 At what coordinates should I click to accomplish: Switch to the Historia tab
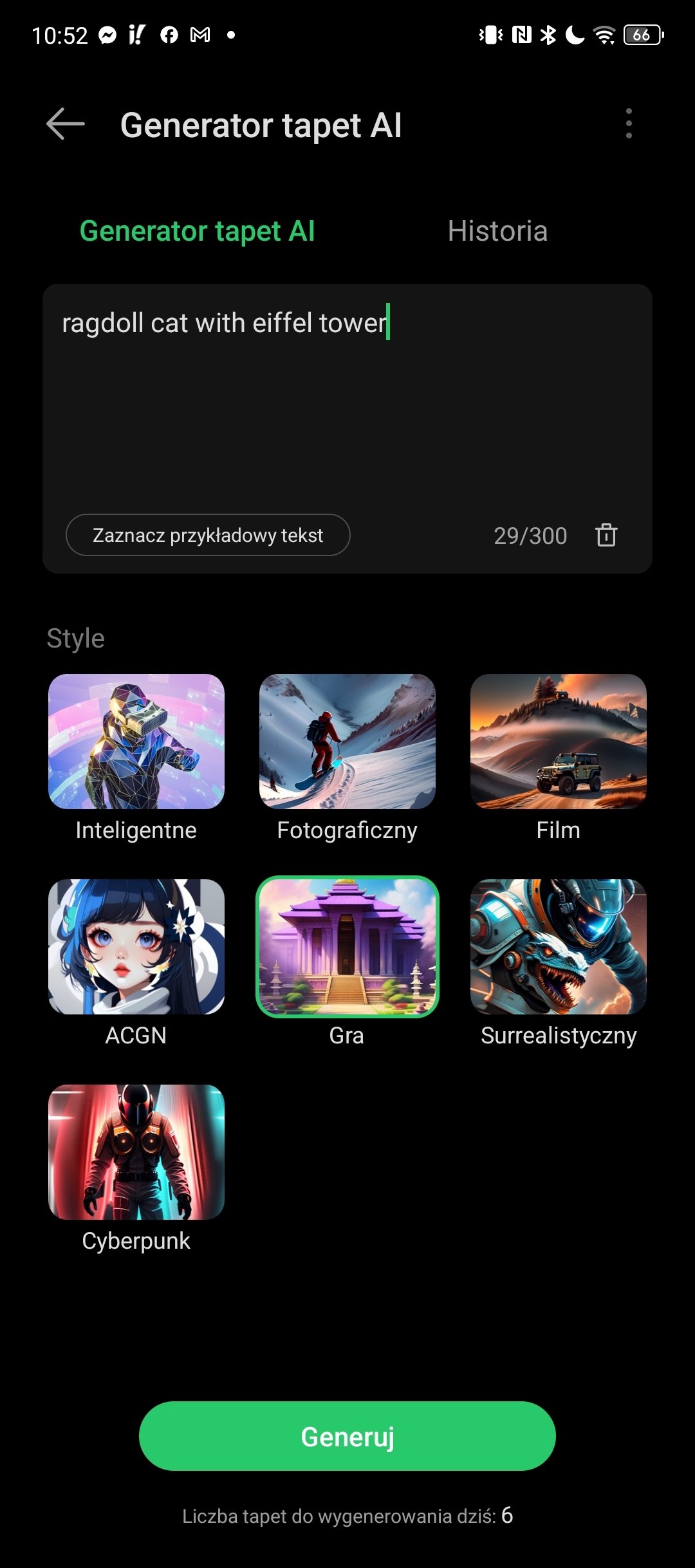(497, 231)
